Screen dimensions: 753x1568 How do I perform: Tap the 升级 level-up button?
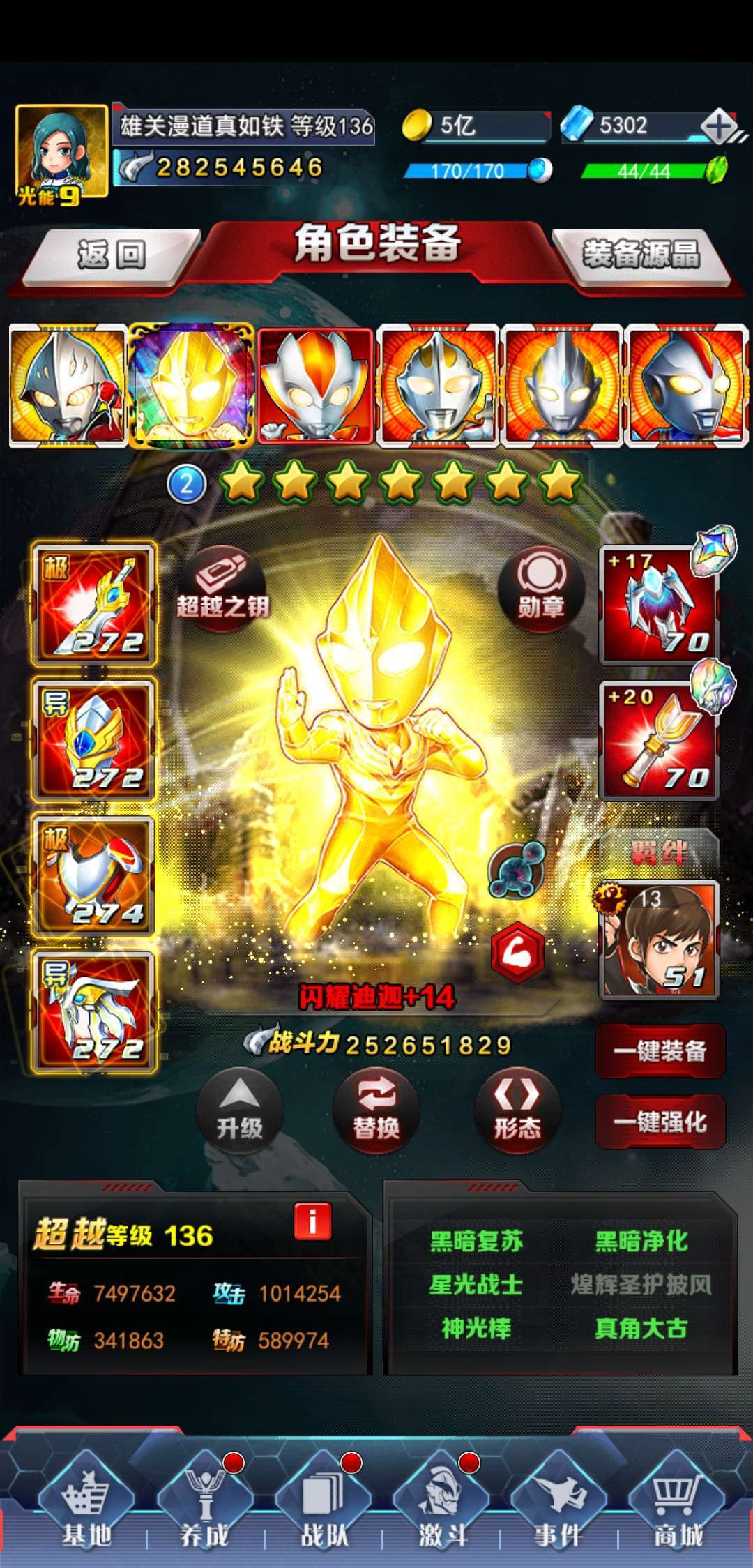pyautogui.click(x=239, y=1110)
